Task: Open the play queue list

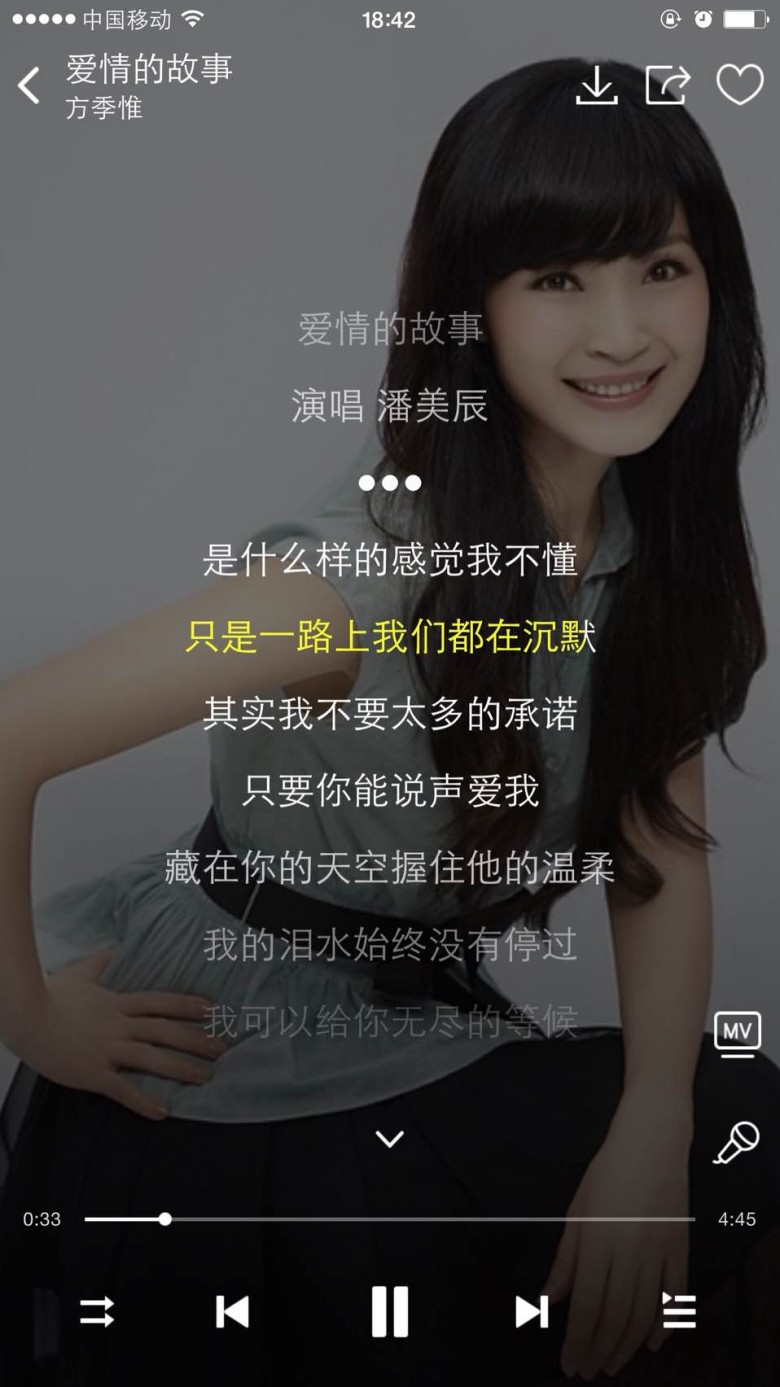Action: pyautogui.click(x=679, y=1311)
